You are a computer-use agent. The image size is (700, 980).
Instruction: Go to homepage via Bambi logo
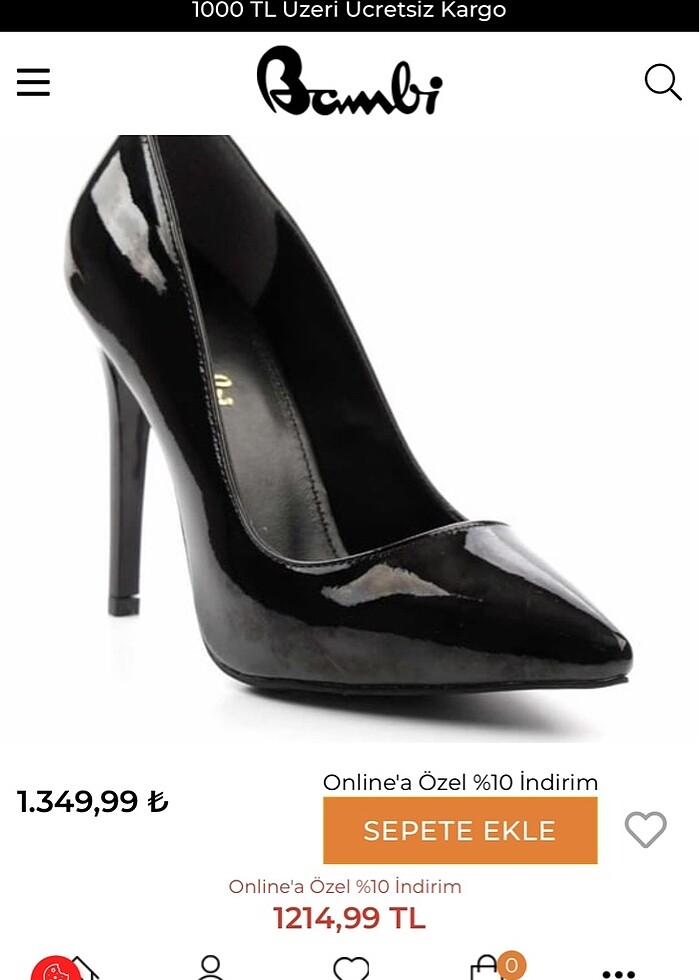tap(349, 82)
